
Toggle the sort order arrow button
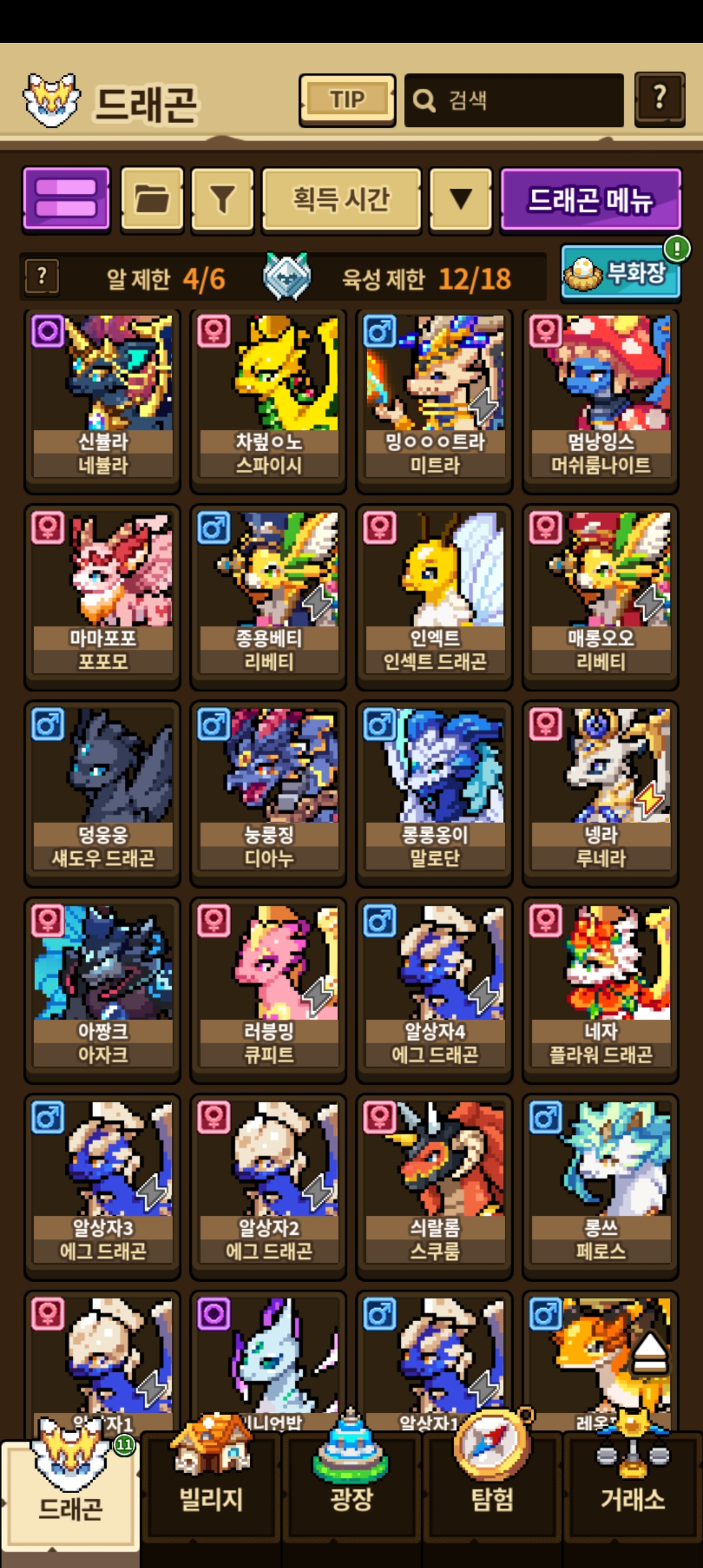[461, 199]
